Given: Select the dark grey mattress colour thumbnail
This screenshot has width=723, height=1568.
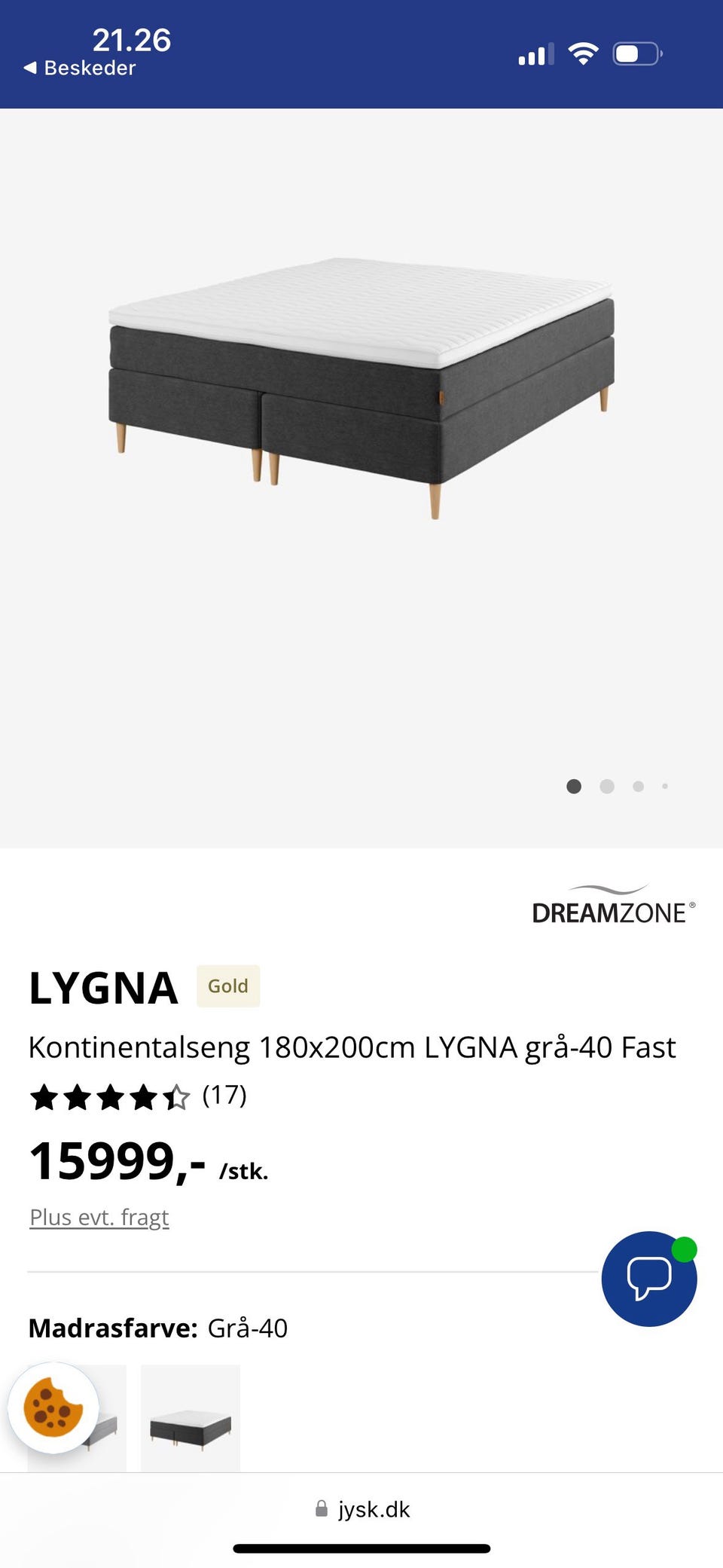Looking at the screenshot, I should point(191,1418).
